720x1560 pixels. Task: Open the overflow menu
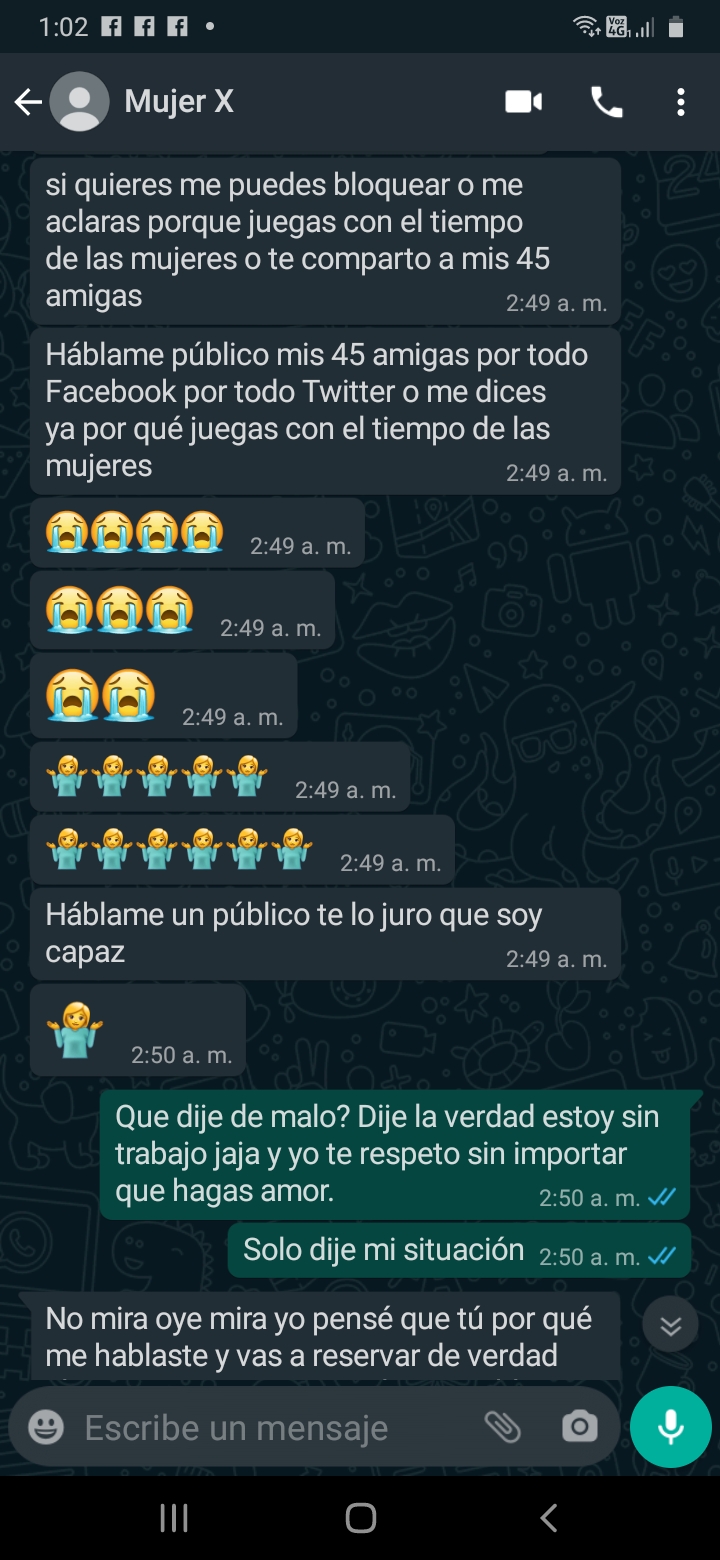pos(680,102)
